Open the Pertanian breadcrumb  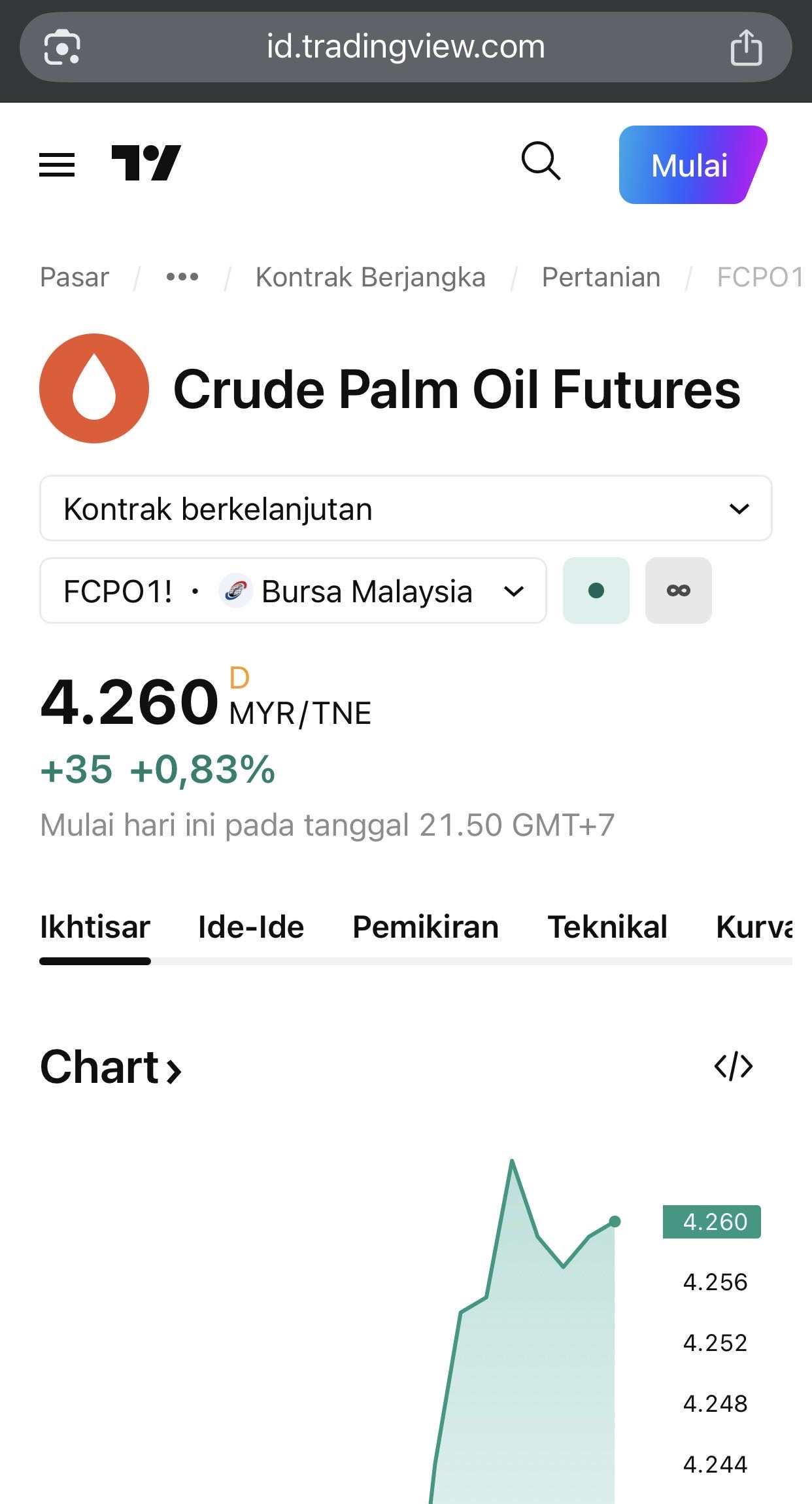click(x=601, y=277)
